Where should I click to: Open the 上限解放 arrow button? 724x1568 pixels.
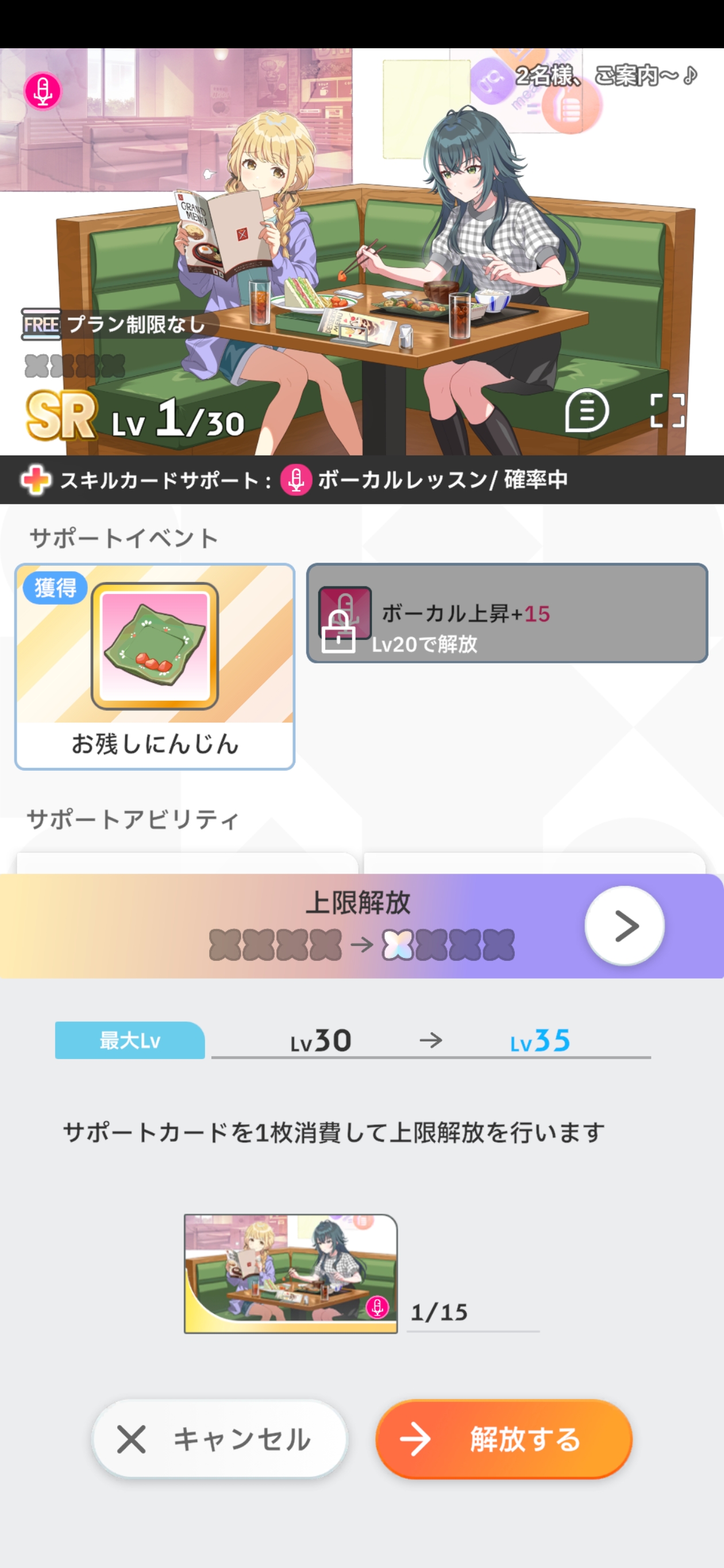point(624,926)
